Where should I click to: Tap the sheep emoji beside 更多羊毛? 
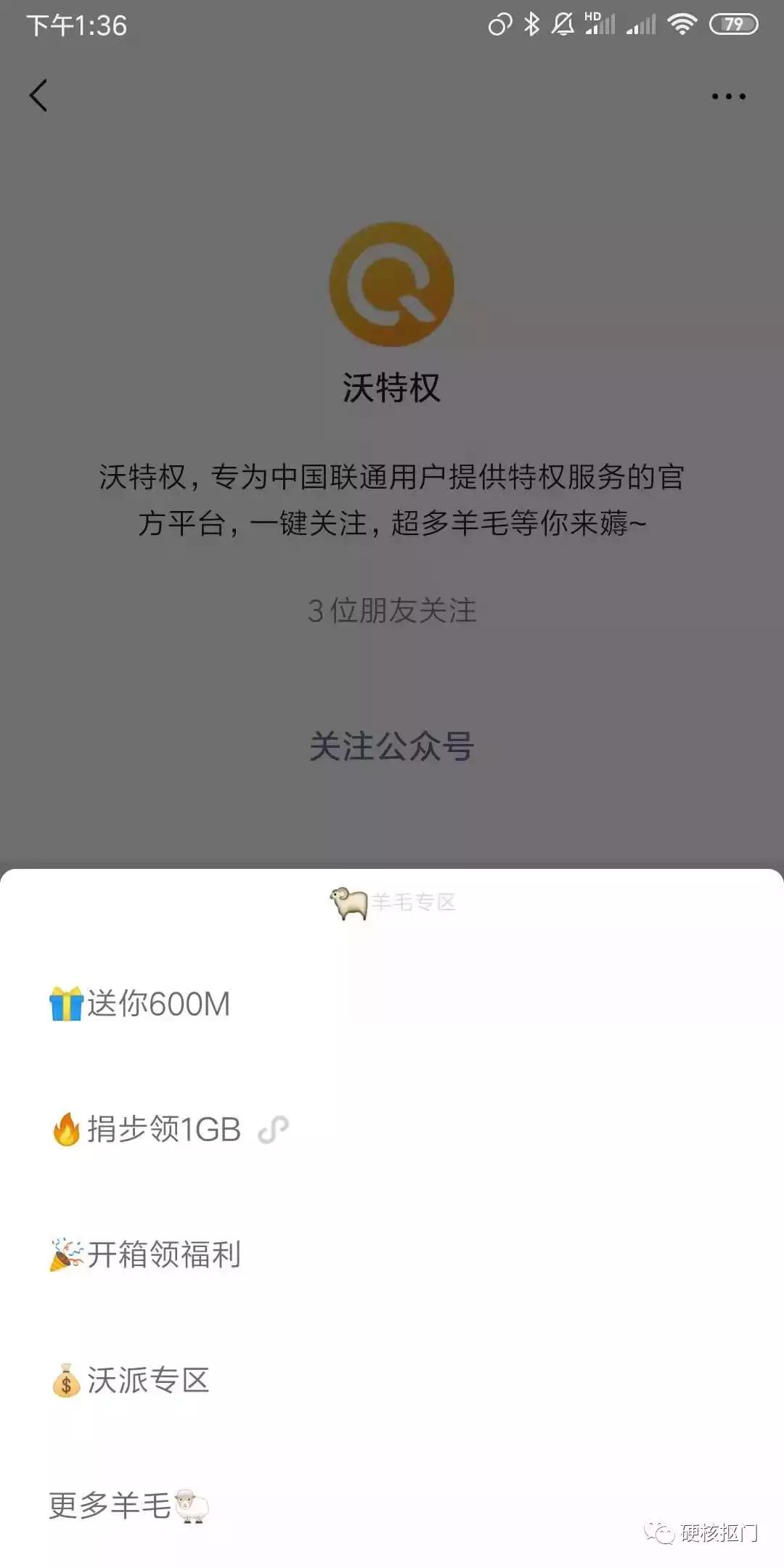pyautogui.click(x=190, y=1503)
